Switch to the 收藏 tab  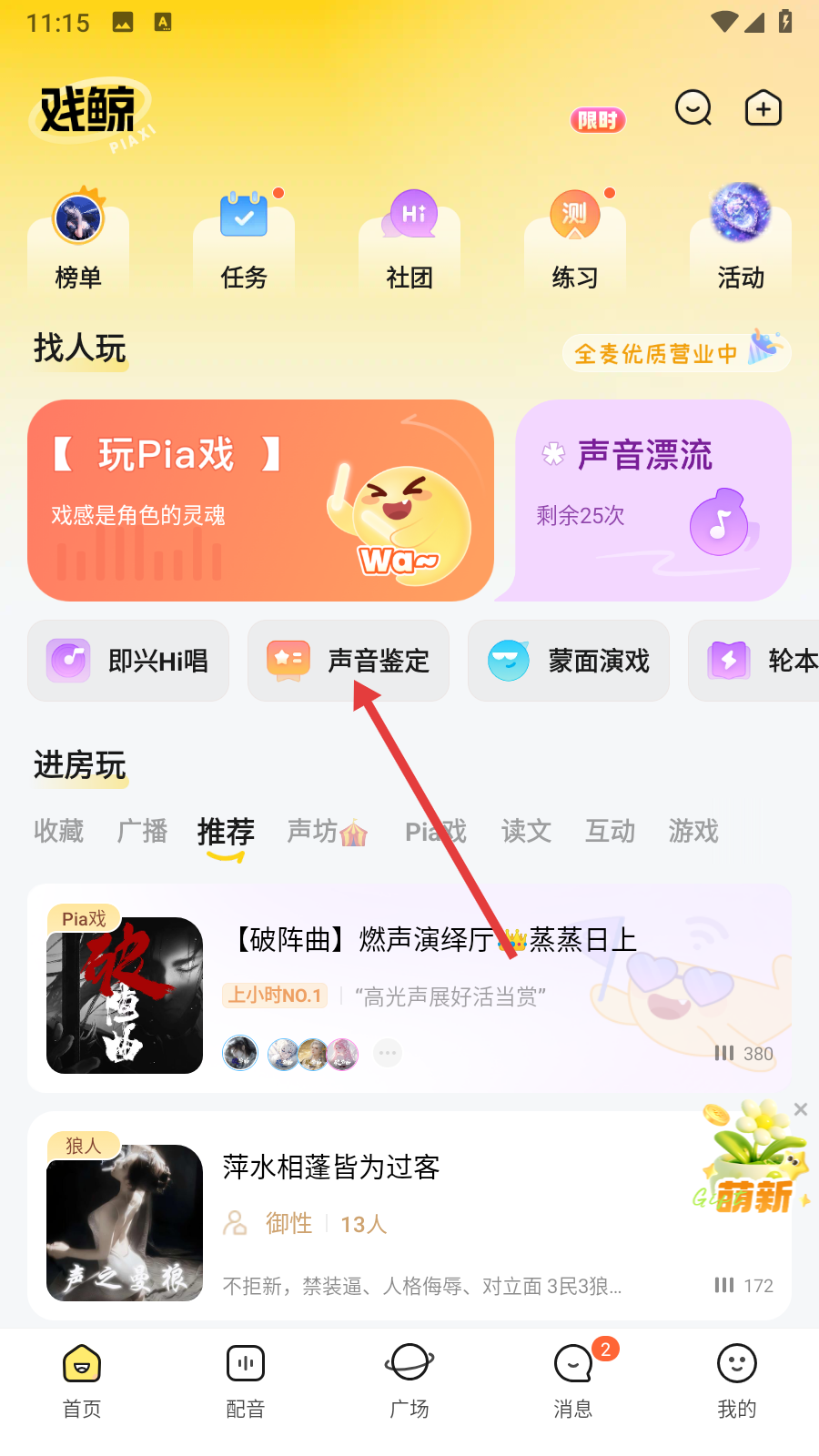pyautogui.click(x=58, y=831)
